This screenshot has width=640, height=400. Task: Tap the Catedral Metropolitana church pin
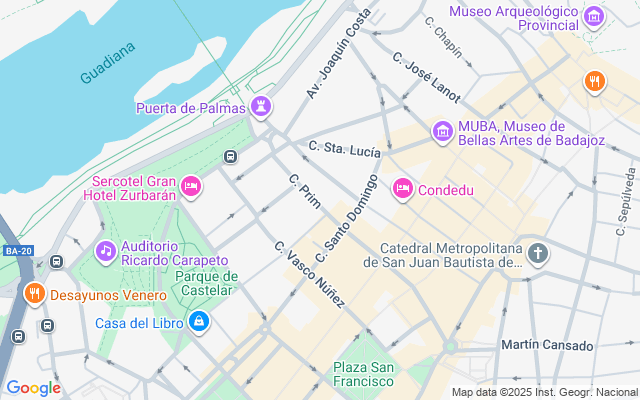[538, 251]
